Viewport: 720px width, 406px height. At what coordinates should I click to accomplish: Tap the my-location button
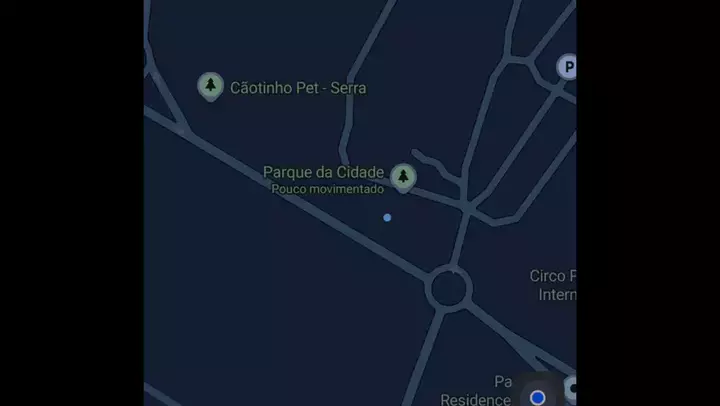[537, 396]
